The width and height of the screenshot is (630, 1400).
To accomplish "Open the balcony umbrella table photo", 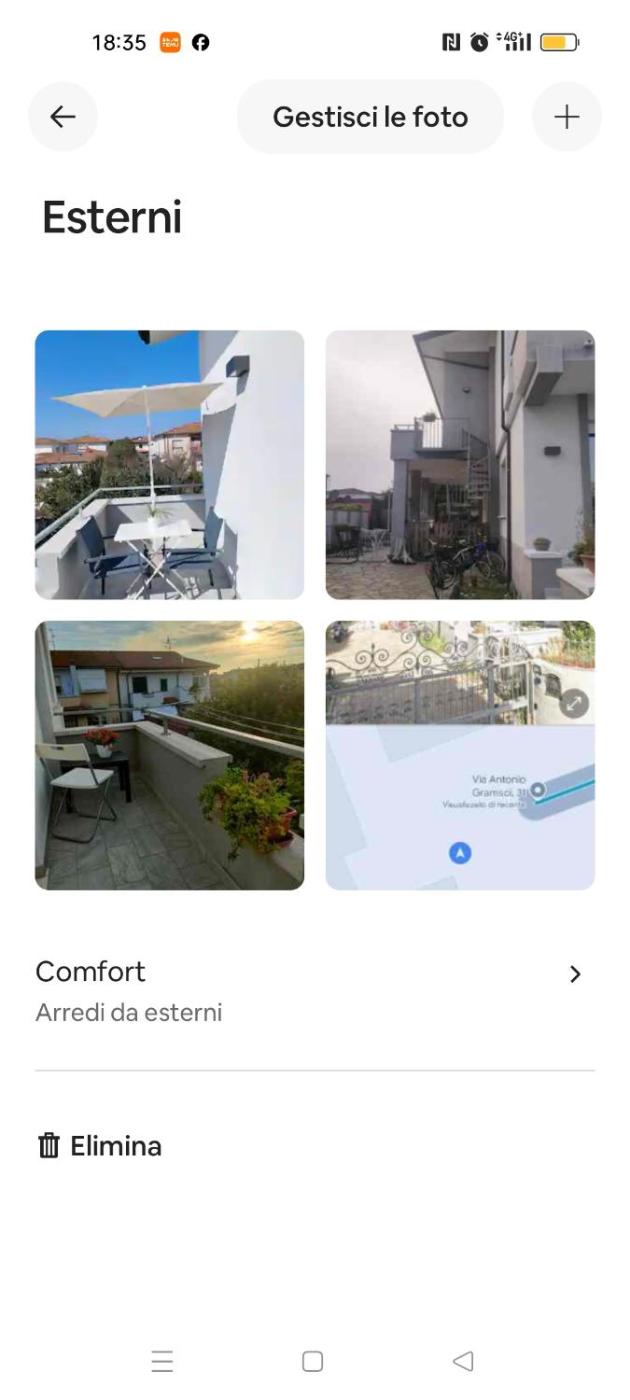I will coord(169,465).
